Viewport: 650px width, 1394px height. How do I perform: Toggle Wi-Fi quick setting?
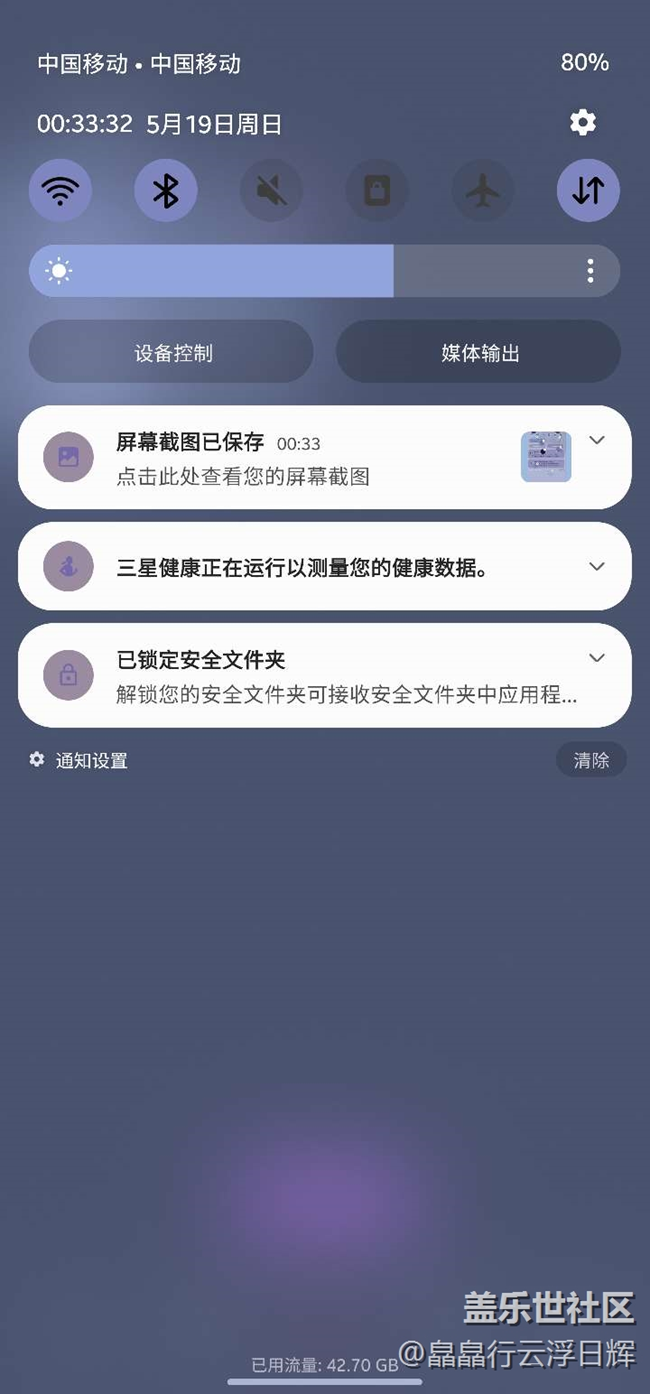(60, 190)
